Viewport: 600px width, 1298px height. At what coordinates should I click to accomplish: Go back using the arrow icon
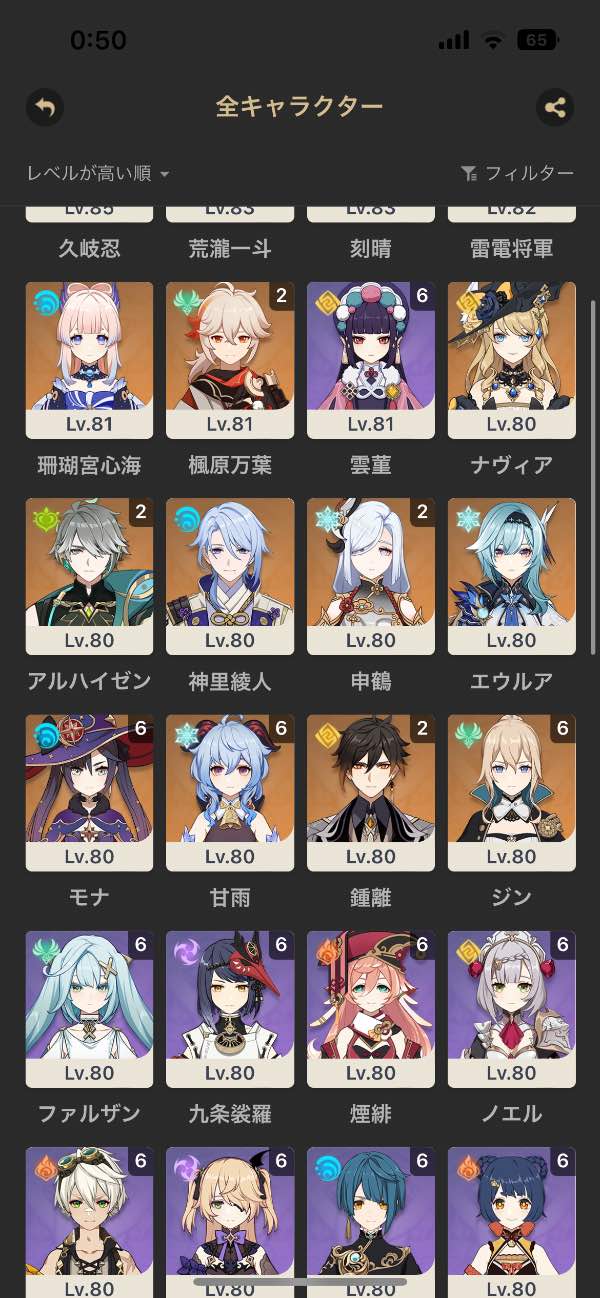(45, 107)
